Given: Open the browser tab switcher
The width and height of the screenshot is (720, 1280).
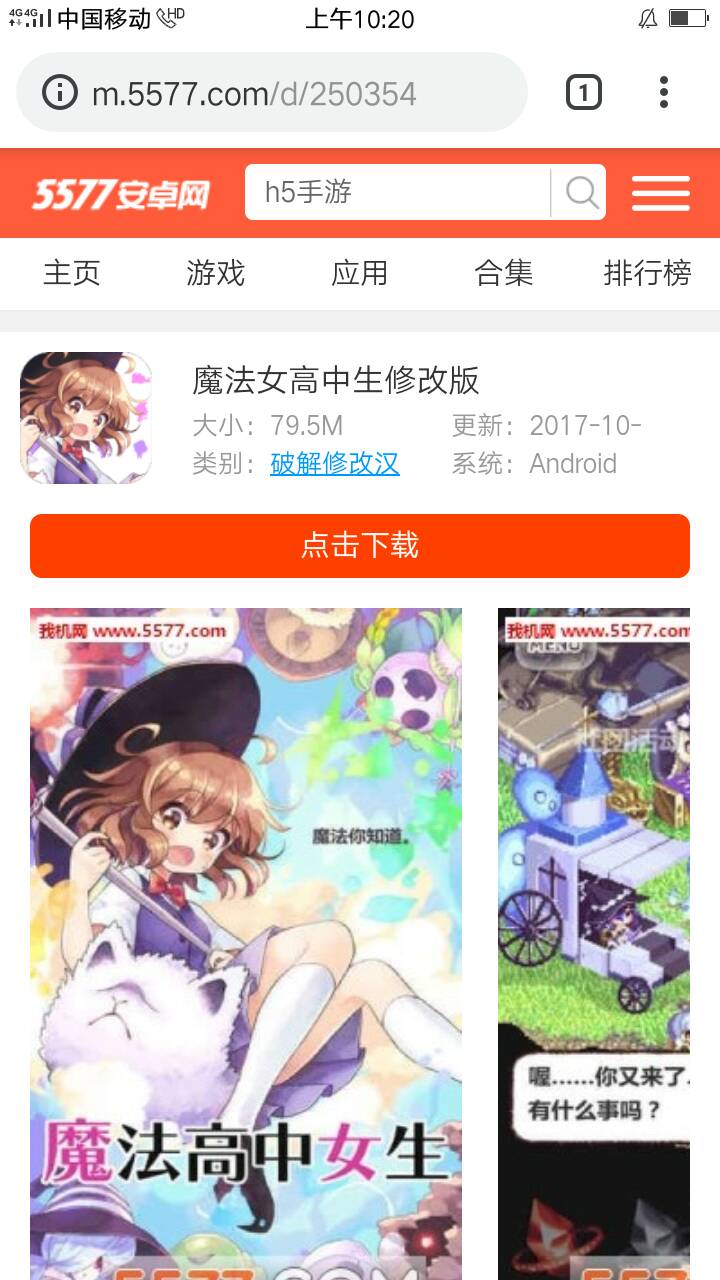Looking at the screenshot, I should coord(584,94).
